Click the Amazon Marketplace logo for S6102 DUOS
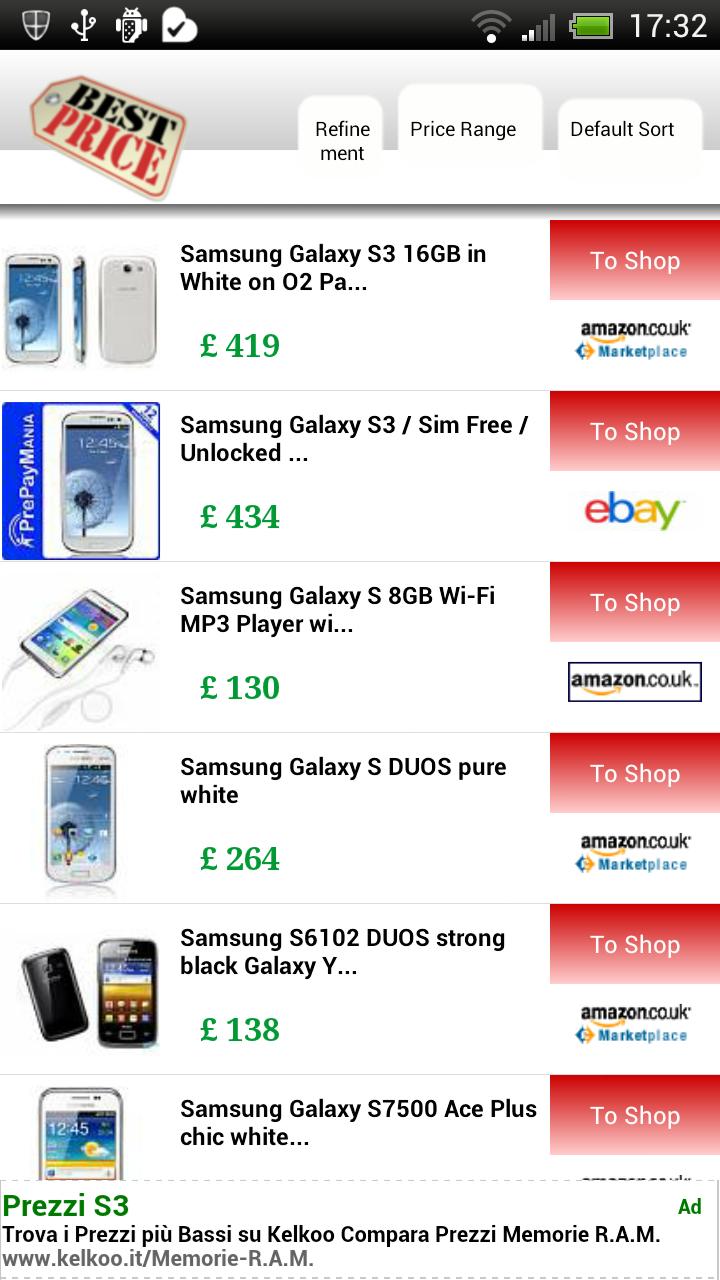Image resolution: width=720 pixels, height=1280 pixels. point(634,1021)
